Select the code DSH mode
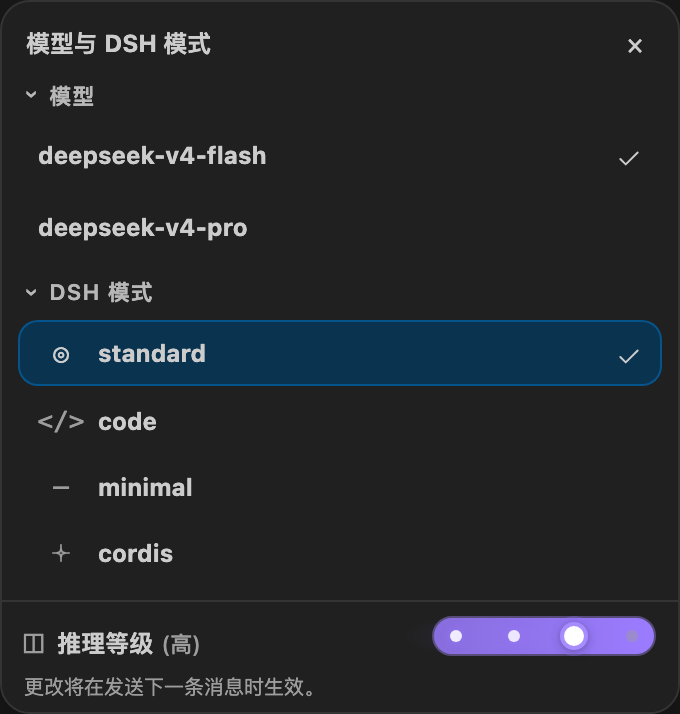The image size is (680, 714). pyautogui.click(x=340, y=422)
